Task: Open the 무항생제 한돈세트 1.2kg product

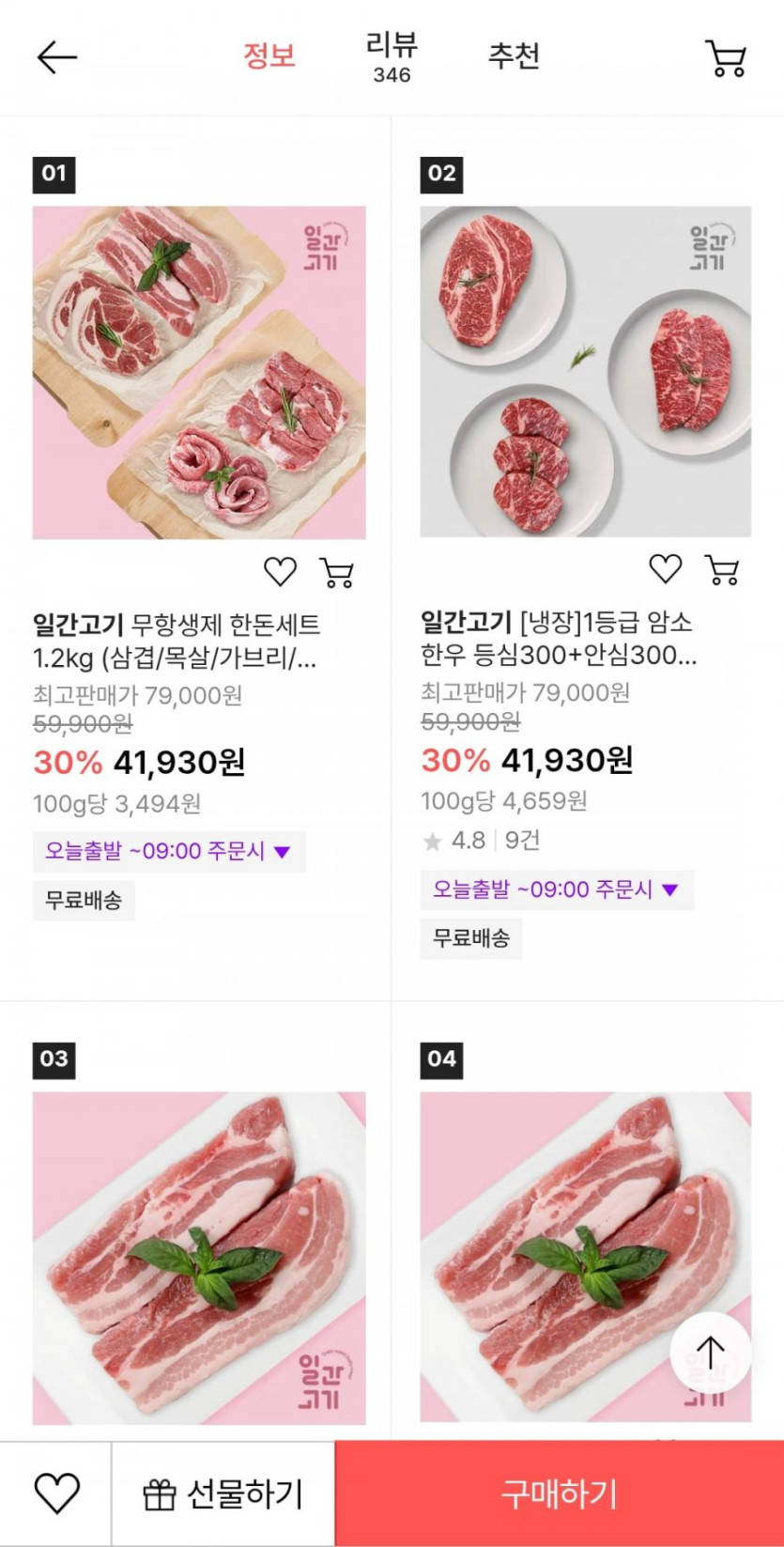Action: [199, 372]
